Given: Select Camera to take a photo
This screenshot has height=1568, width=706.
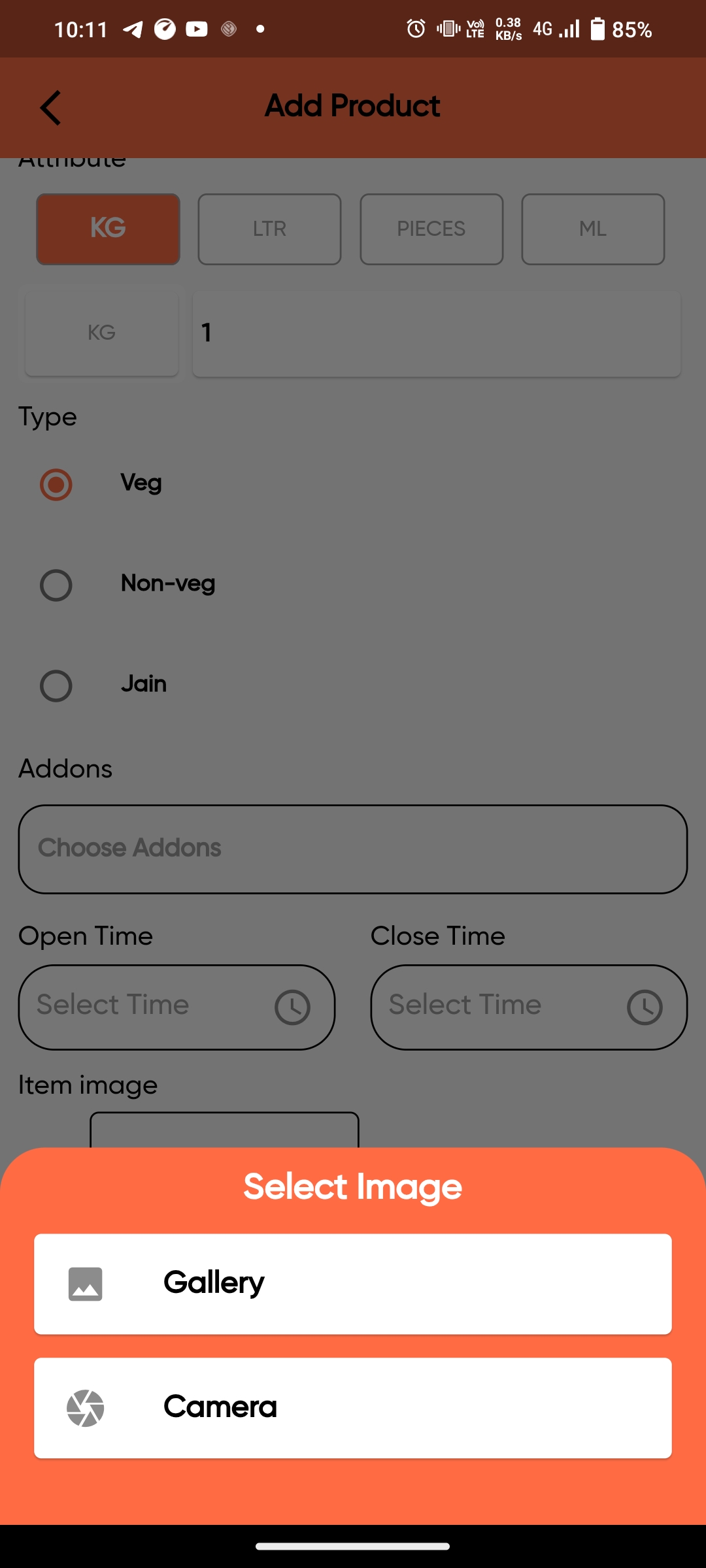Looking at the screenshot, I should point(352,1407).
